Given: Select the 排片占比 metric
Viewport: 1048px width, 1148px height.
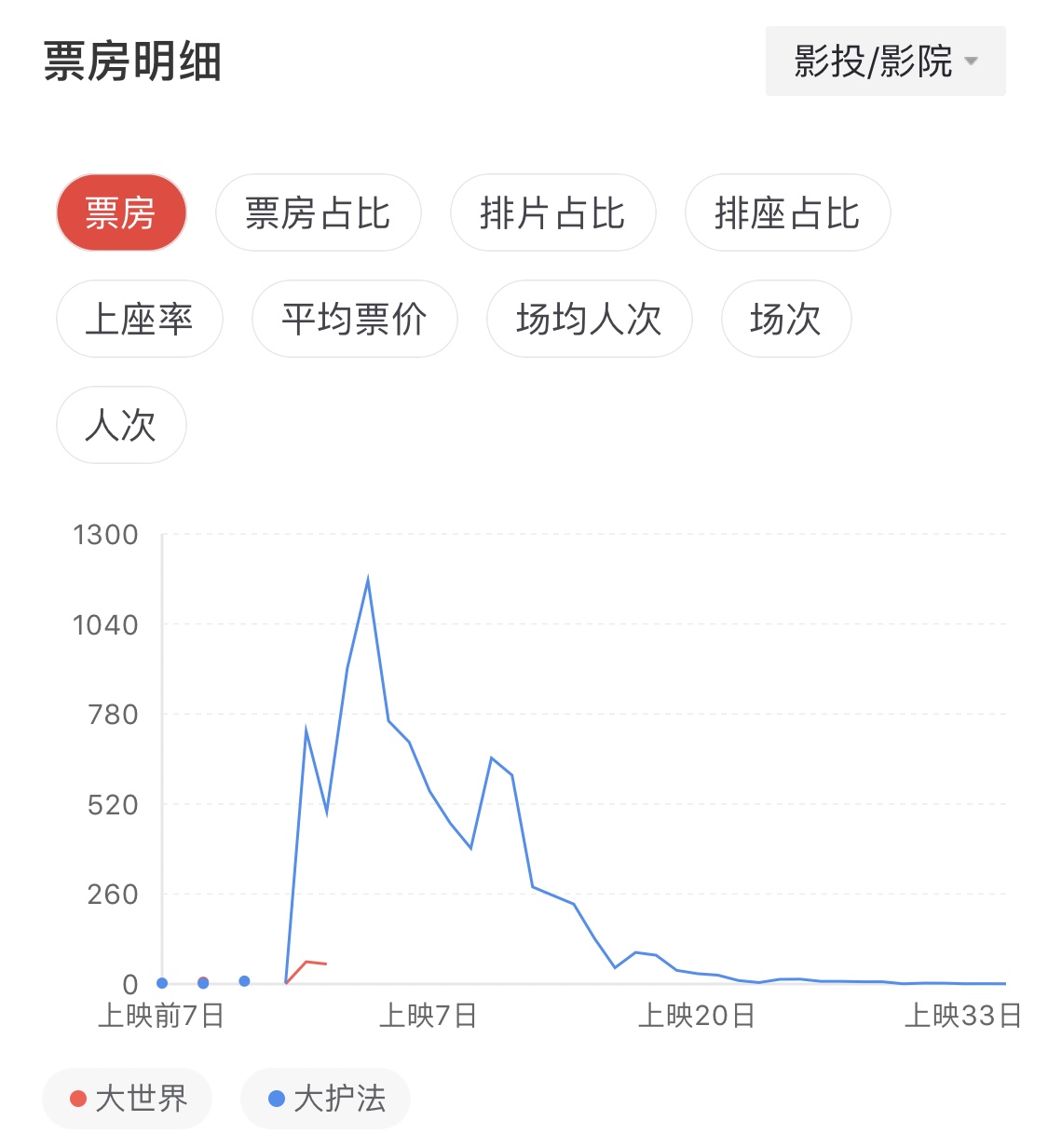Looking at the screenshot, I should (x=553, y=212).
